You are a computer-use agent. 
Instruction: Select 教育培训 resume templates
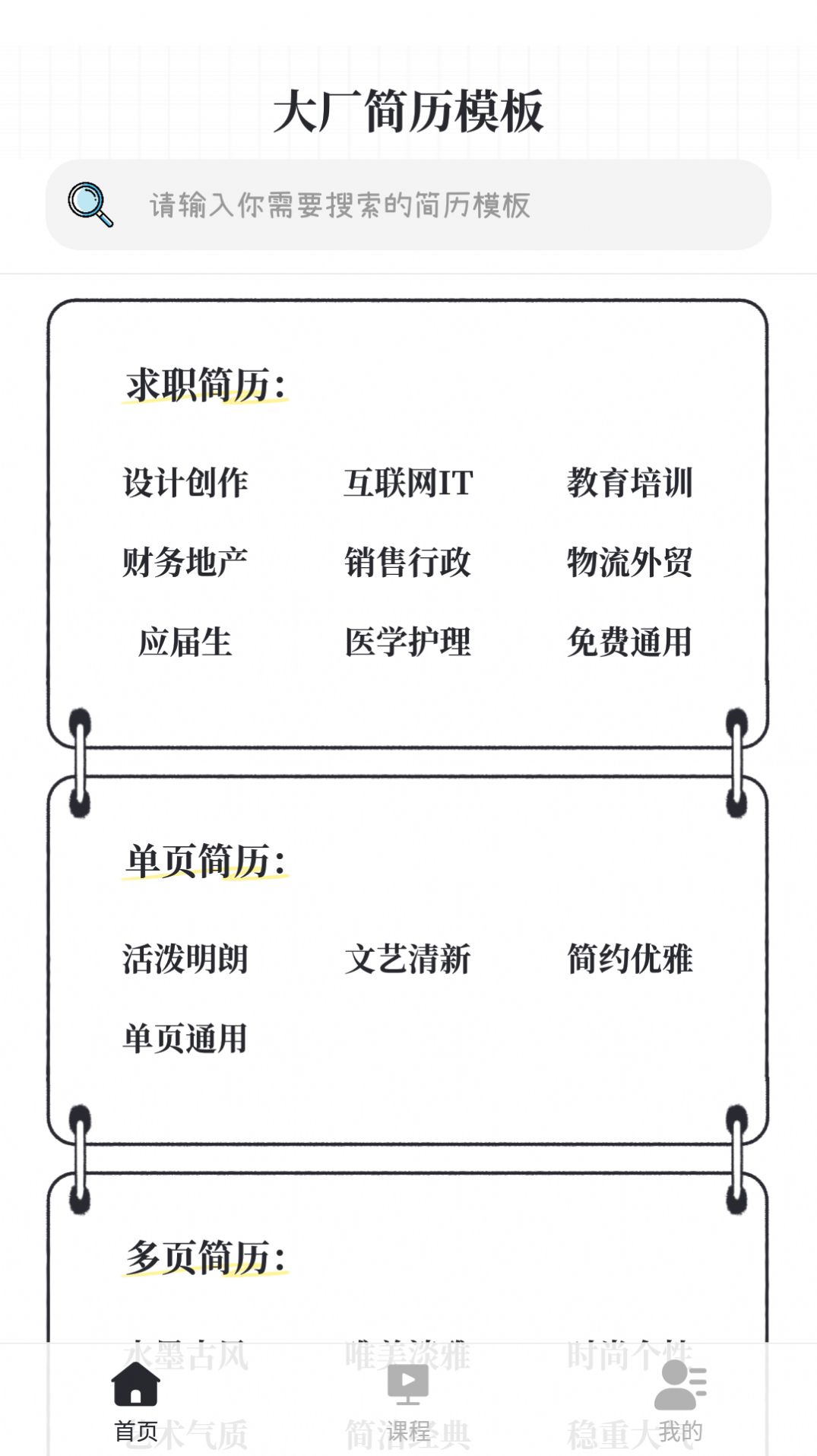[629, 483]
